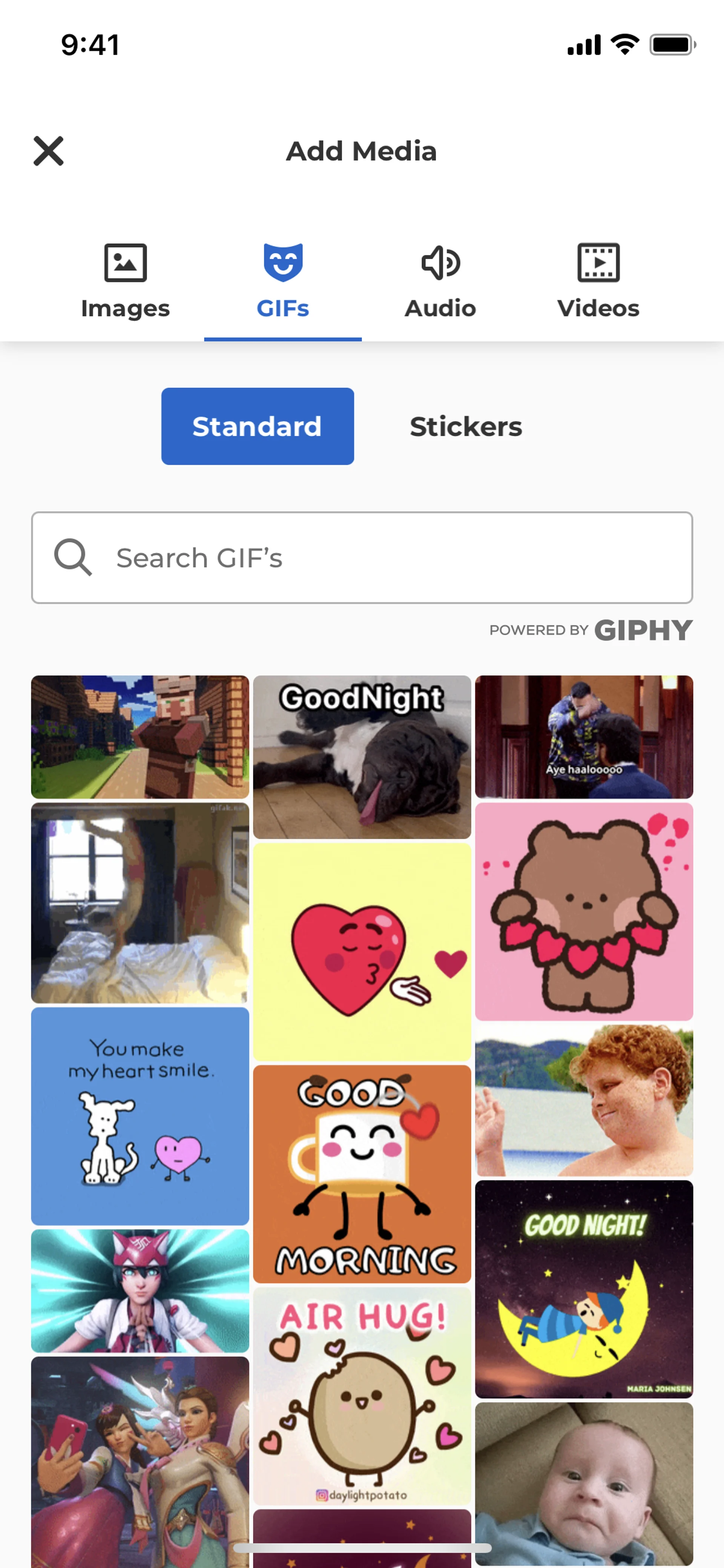The image size is (724, 1568).
Task: Choose the You make my heart smile GIF
Action: [x=140, y=1115]
